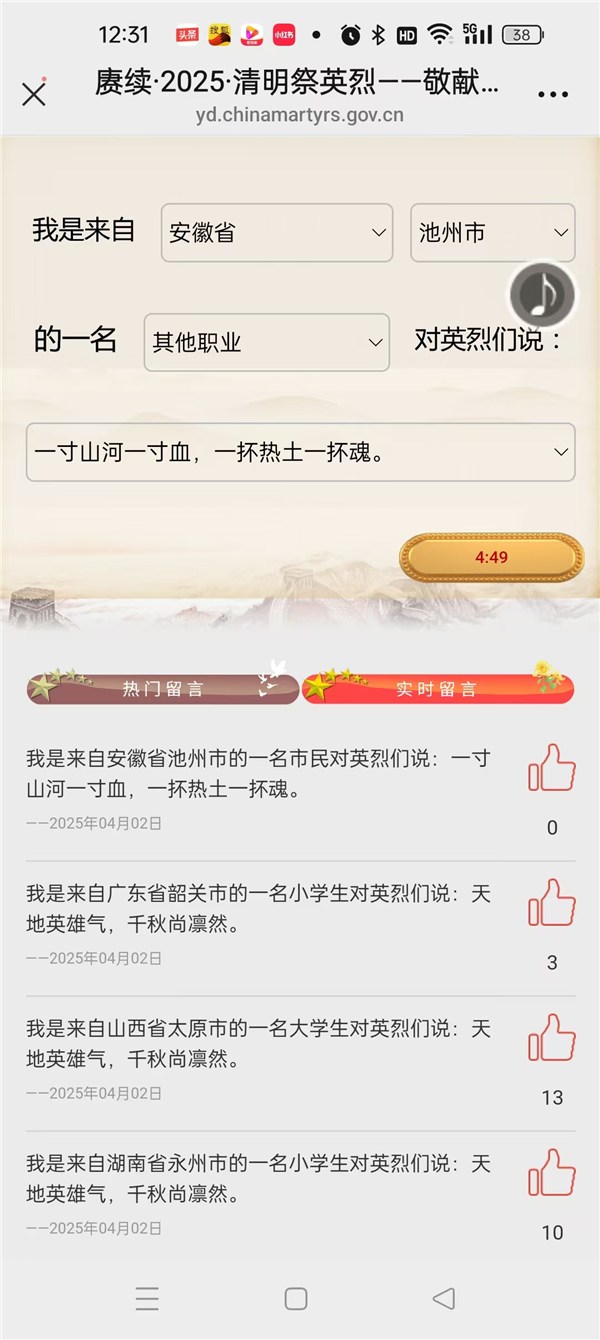This screenshot has height=1340, width=600.
Task: Like the message from 安徽省池州市
Action: 552,768
